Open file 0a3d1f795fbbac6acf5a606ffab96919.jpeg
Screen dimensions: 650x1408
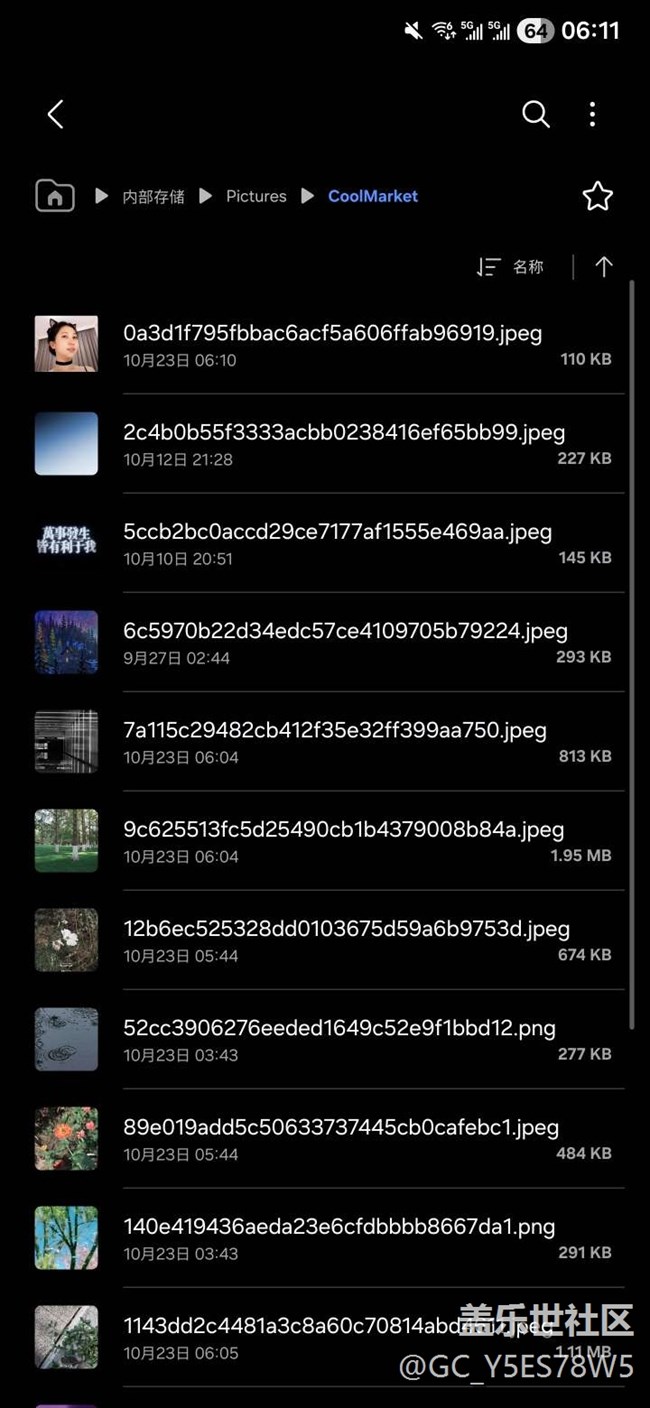(332, 343)
